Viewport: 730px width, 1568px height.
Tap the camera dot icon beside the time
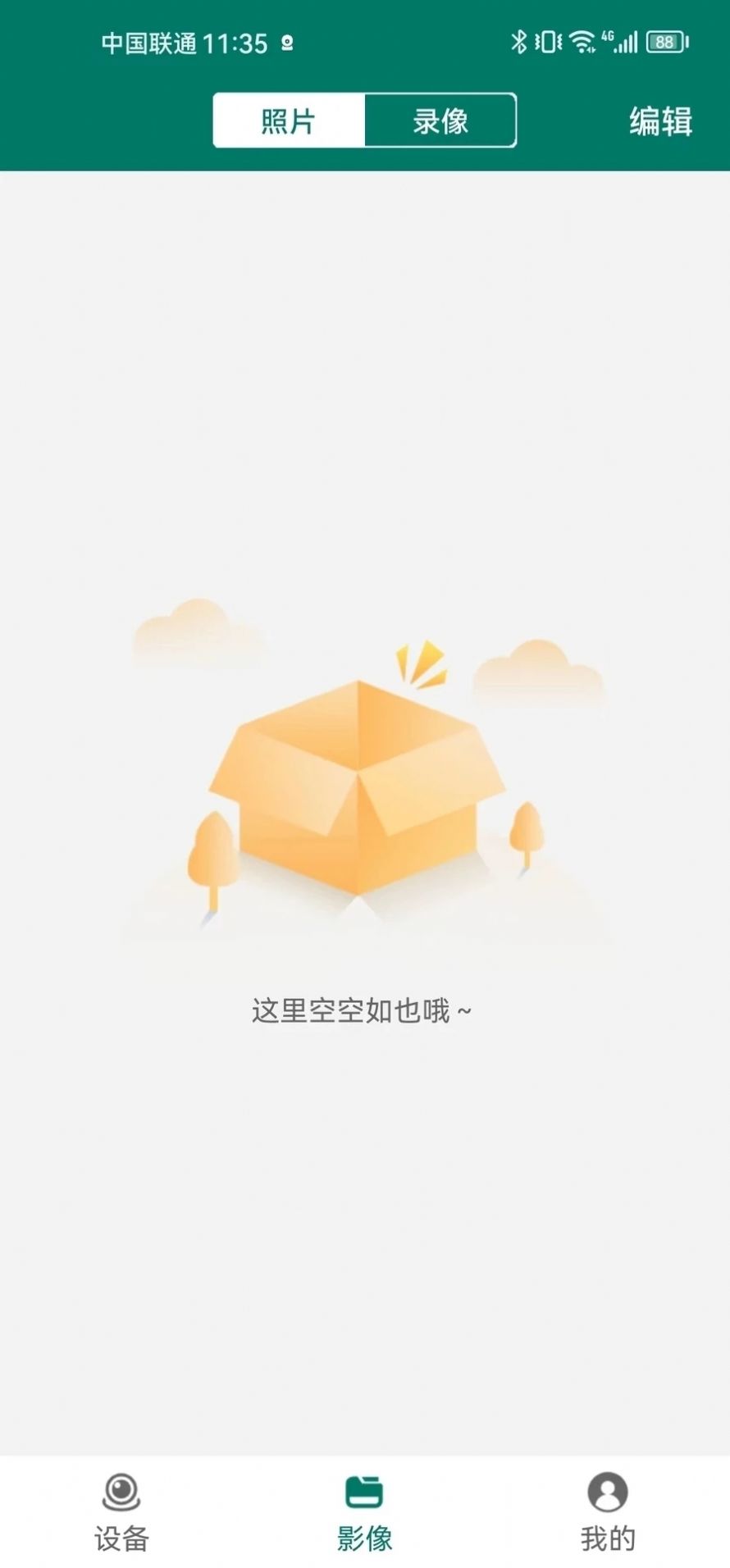coord(285,43)
